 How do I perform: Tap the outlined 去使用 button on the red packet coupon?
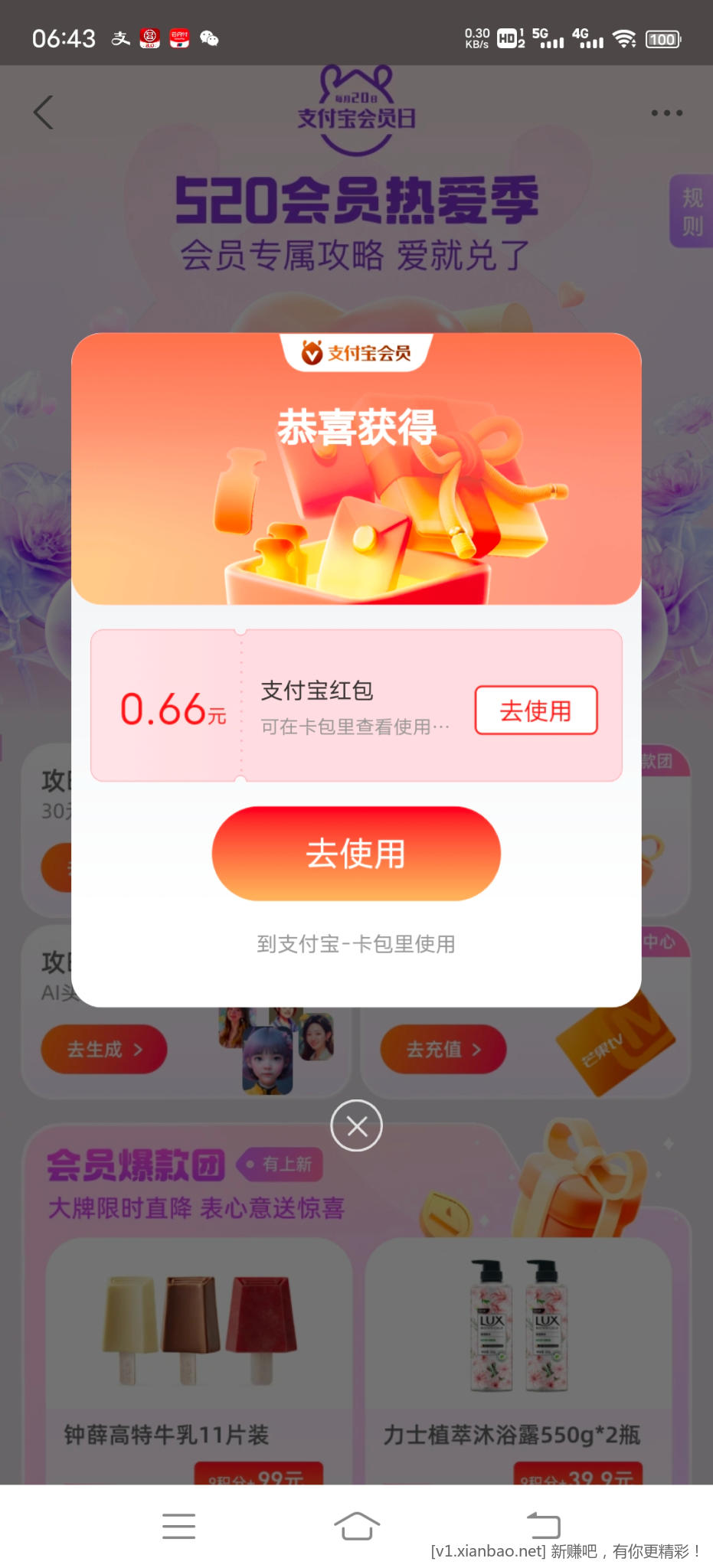point(535,710)
